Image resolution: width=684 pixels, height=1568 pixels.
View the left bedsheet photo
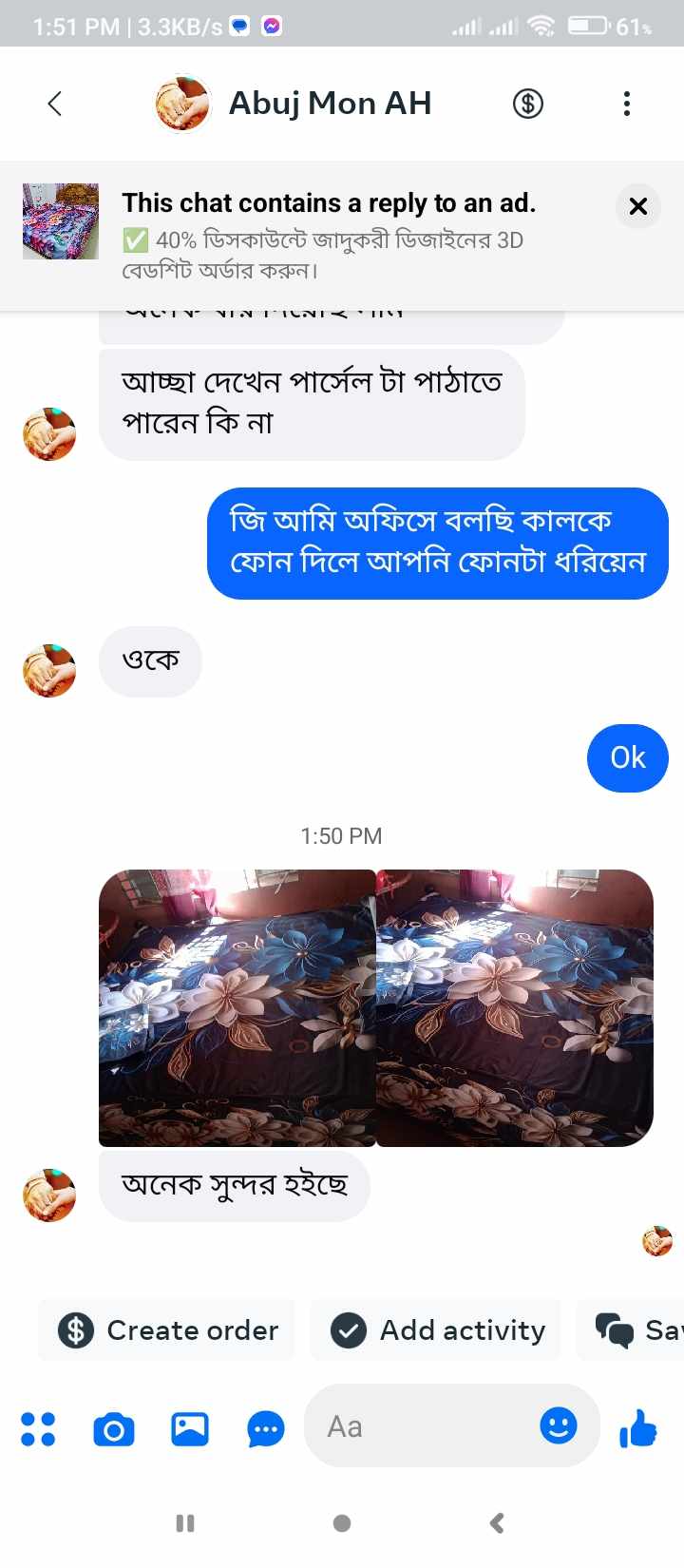(237, 1007)
